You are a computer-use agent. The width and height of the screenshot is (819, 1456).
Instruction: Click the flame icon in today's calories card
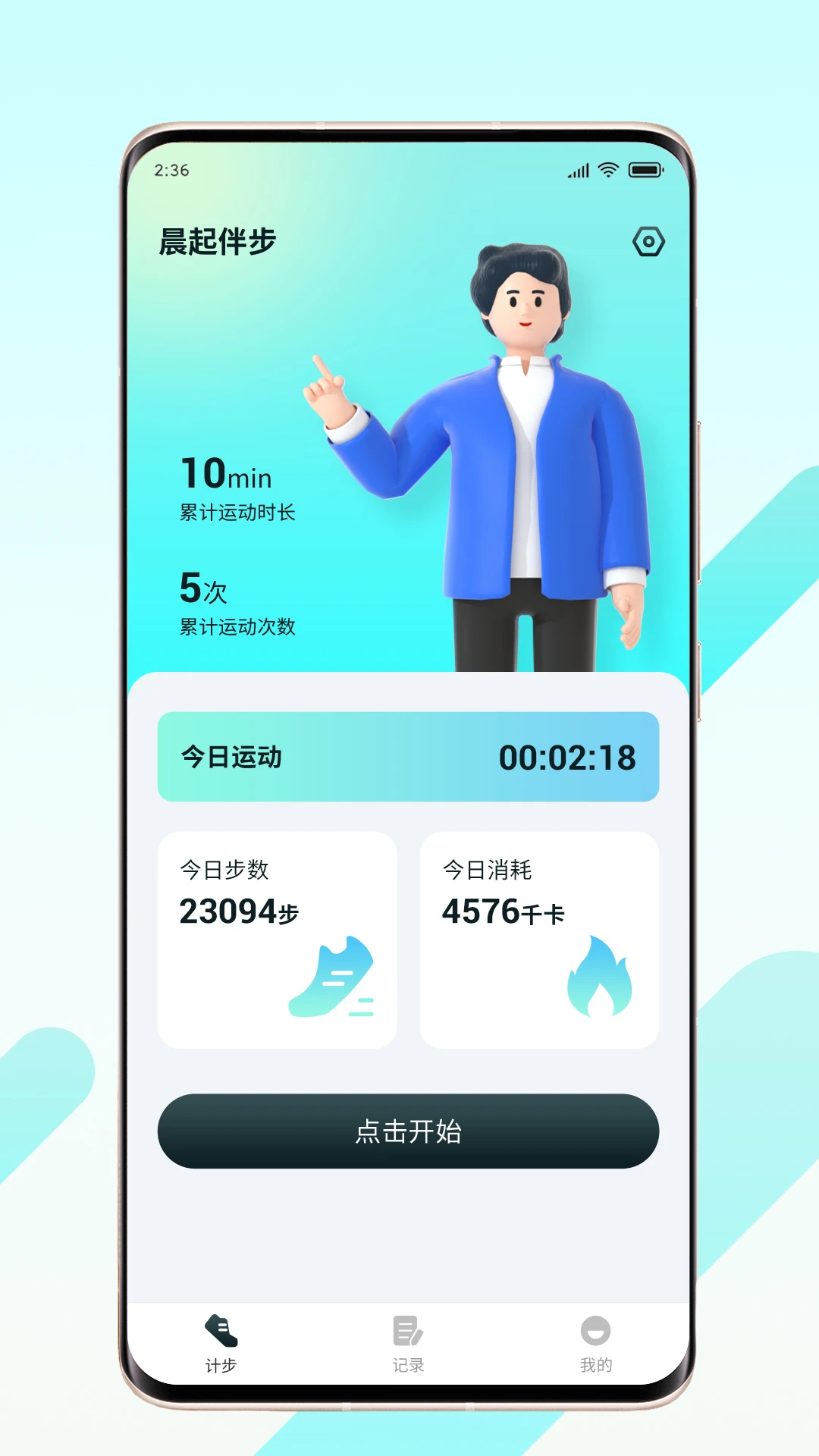click(599, 978)
